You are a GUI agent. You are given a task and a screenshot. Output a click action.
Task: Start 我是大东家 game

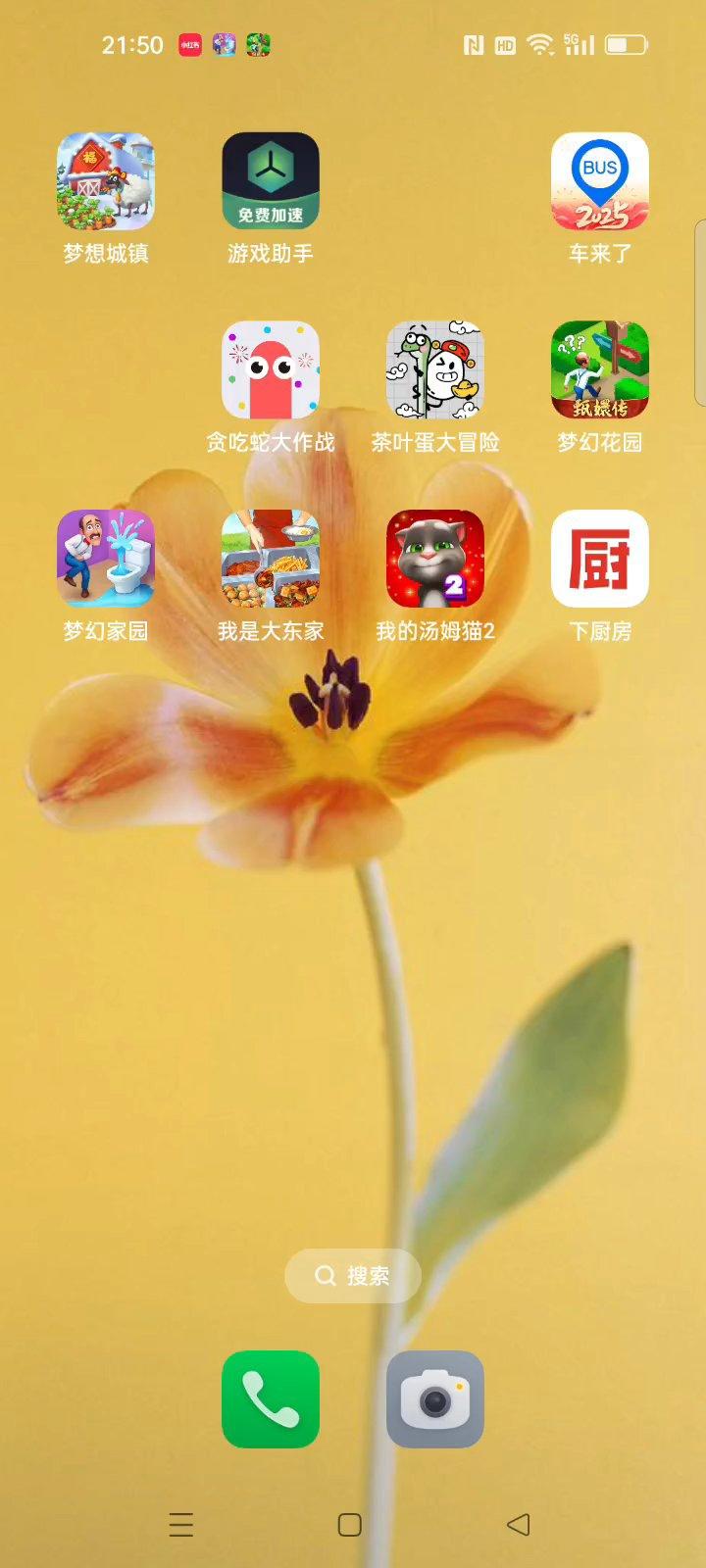(271, 559)
